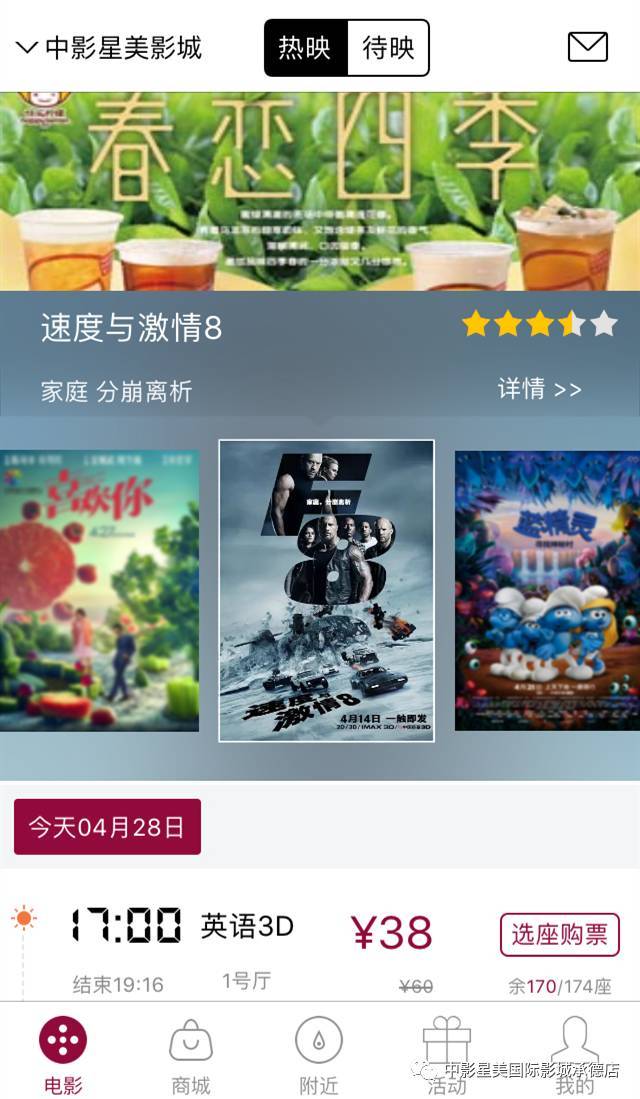Select the Smurfs movie poster
The height and width of the screenshot is (1099, 640).
tap(547, 590)
